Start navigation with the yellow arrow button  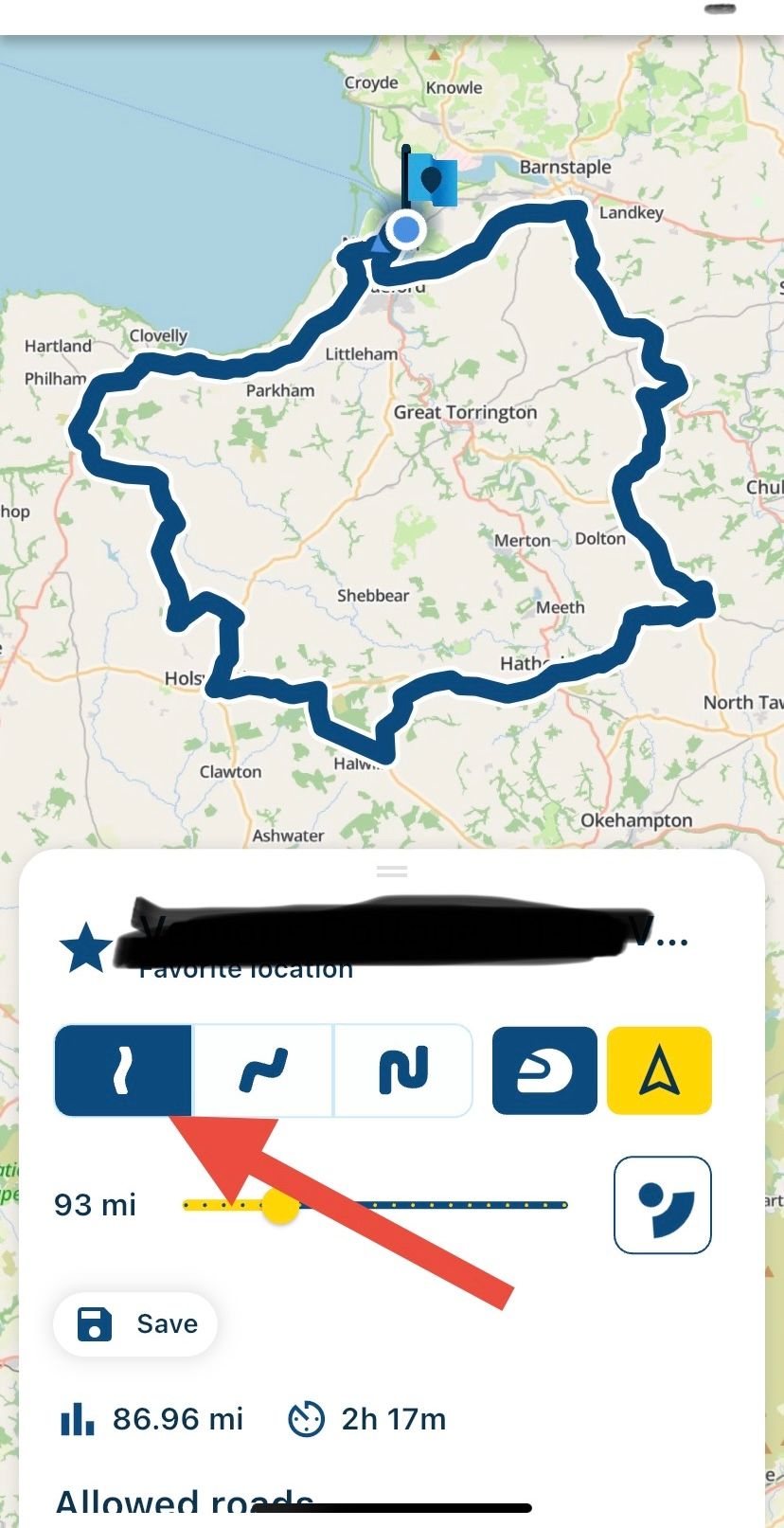pyautogui.click(x=659, y=1070)
